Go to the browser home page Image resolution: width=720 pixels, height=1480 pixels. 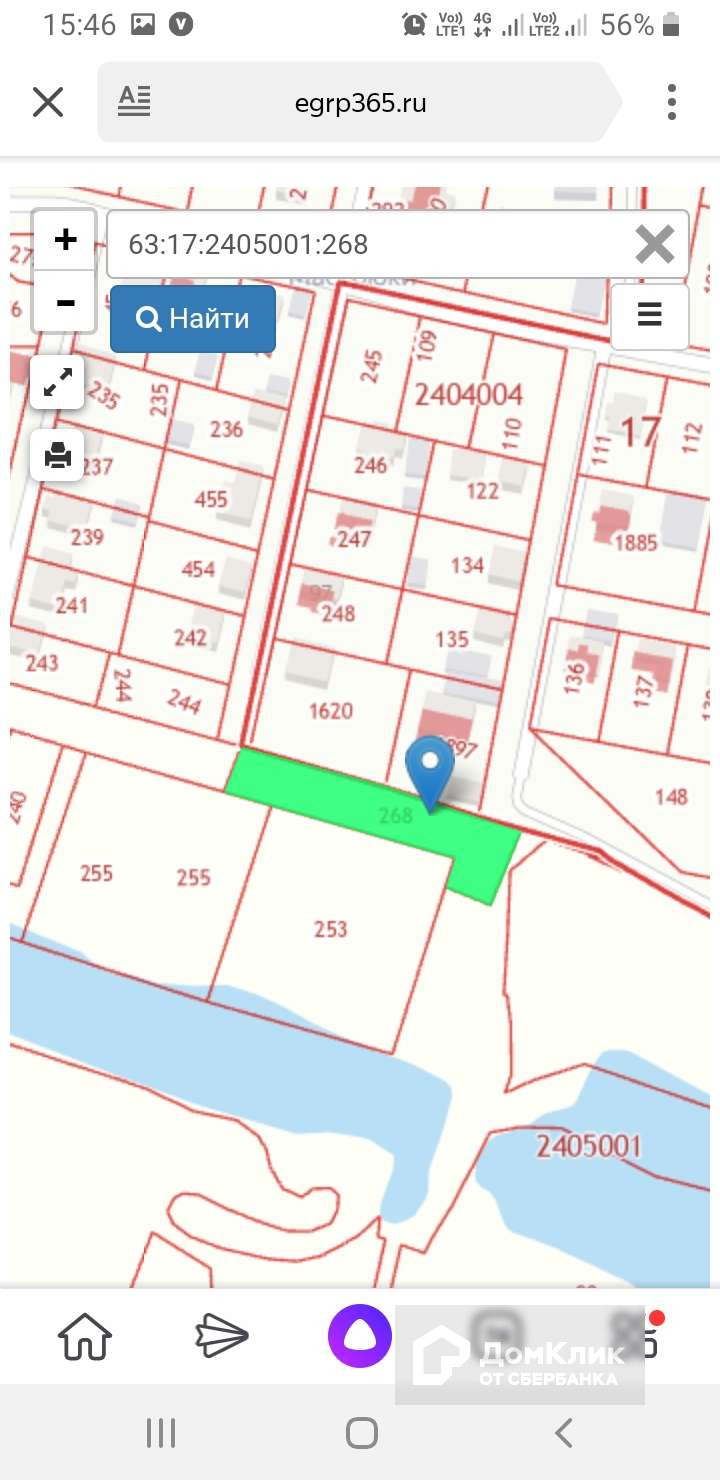(85, 1336)
